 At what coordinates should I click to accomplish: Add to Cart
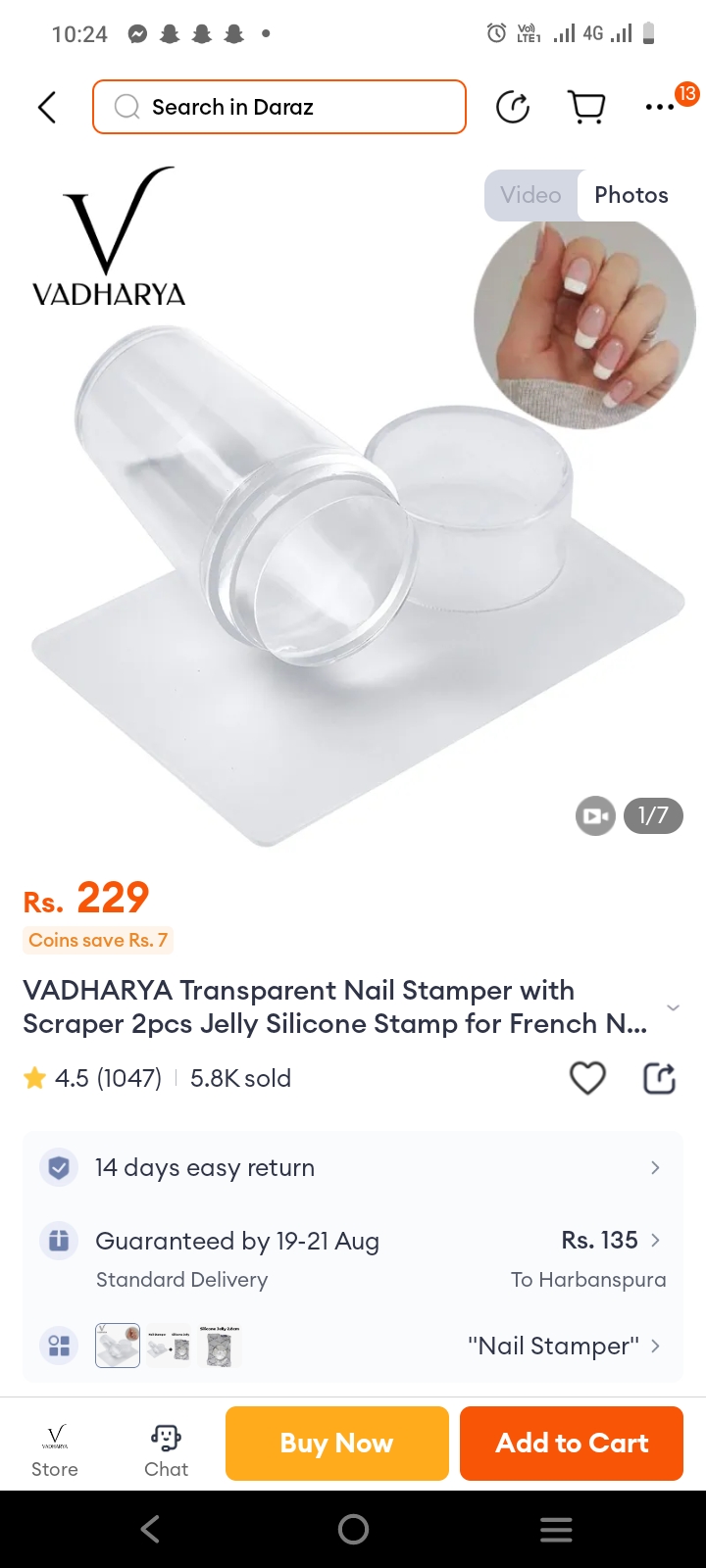tap(572, 1443)
